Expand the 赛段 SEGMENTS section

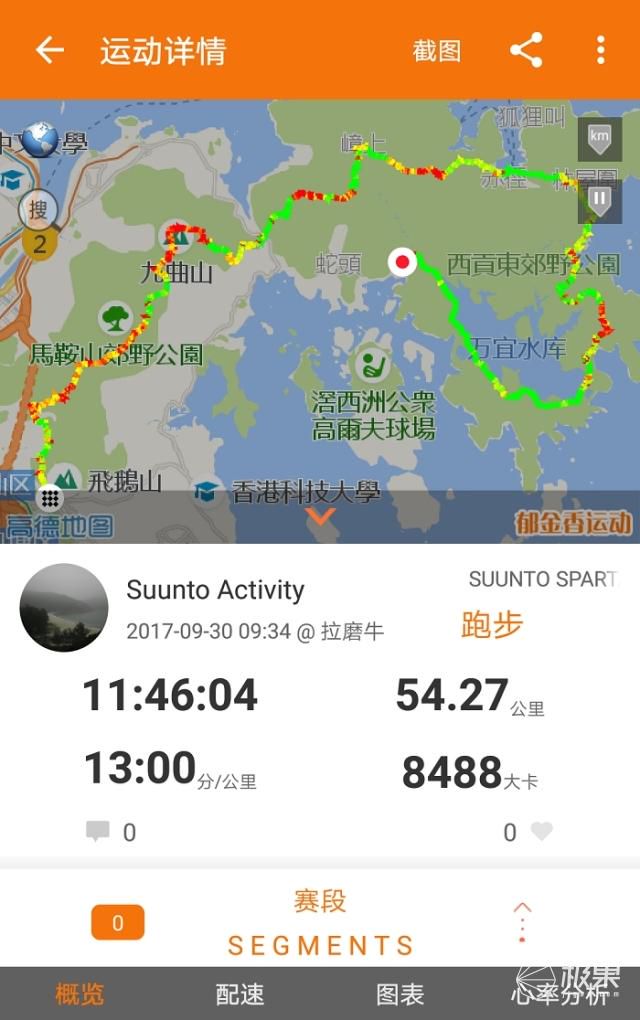(x=521, y=922)
